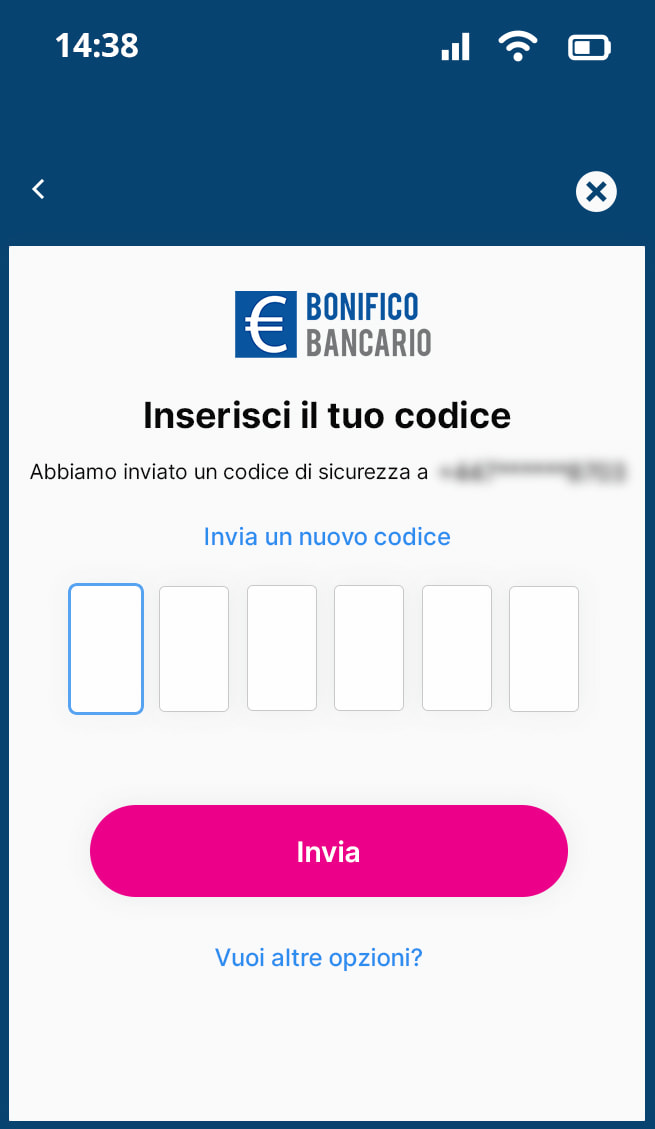655x1129 pixels.
Task: Open Vuoi altre opzioni? link
Action: click(x=319, y=958)
